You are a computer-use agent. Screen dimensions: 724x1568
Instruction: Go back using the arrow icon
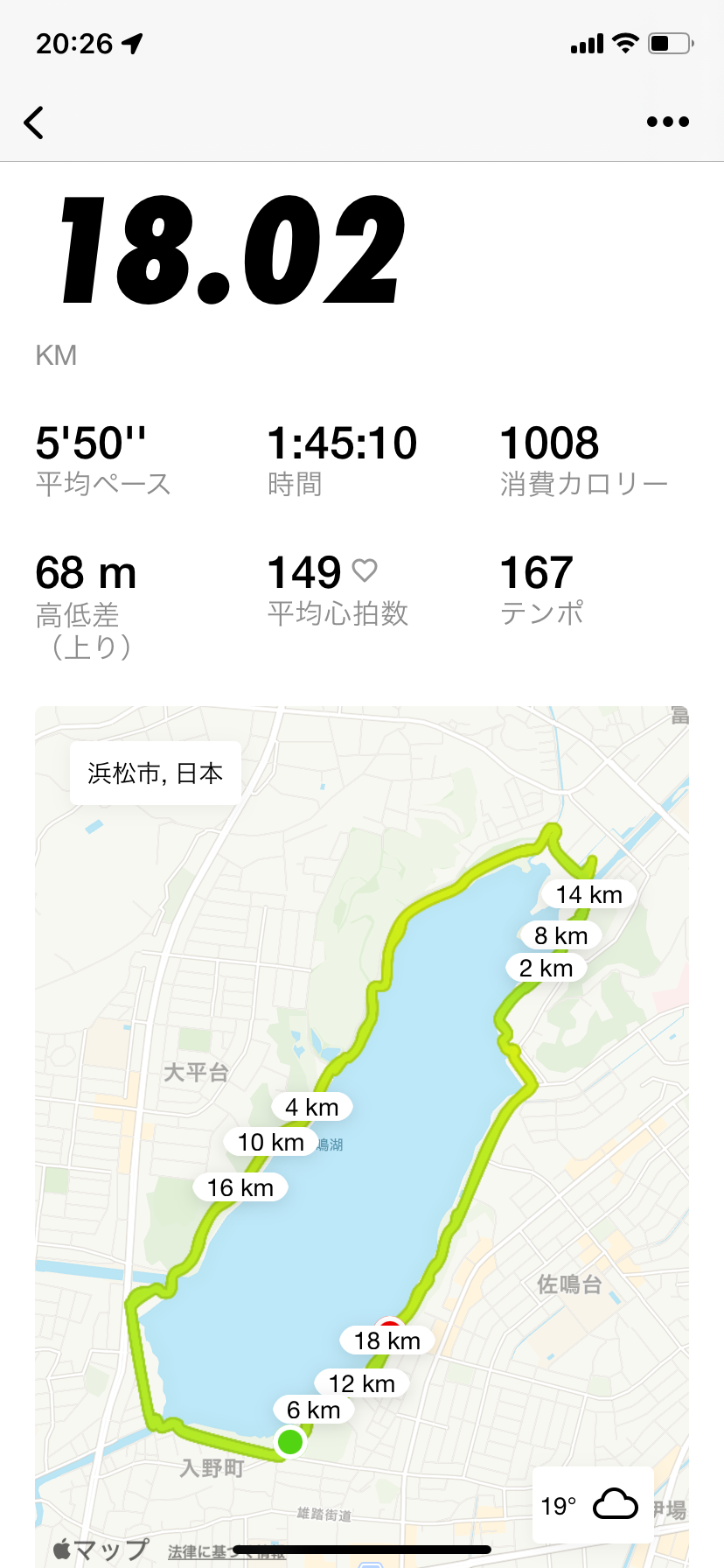(34, 122)
